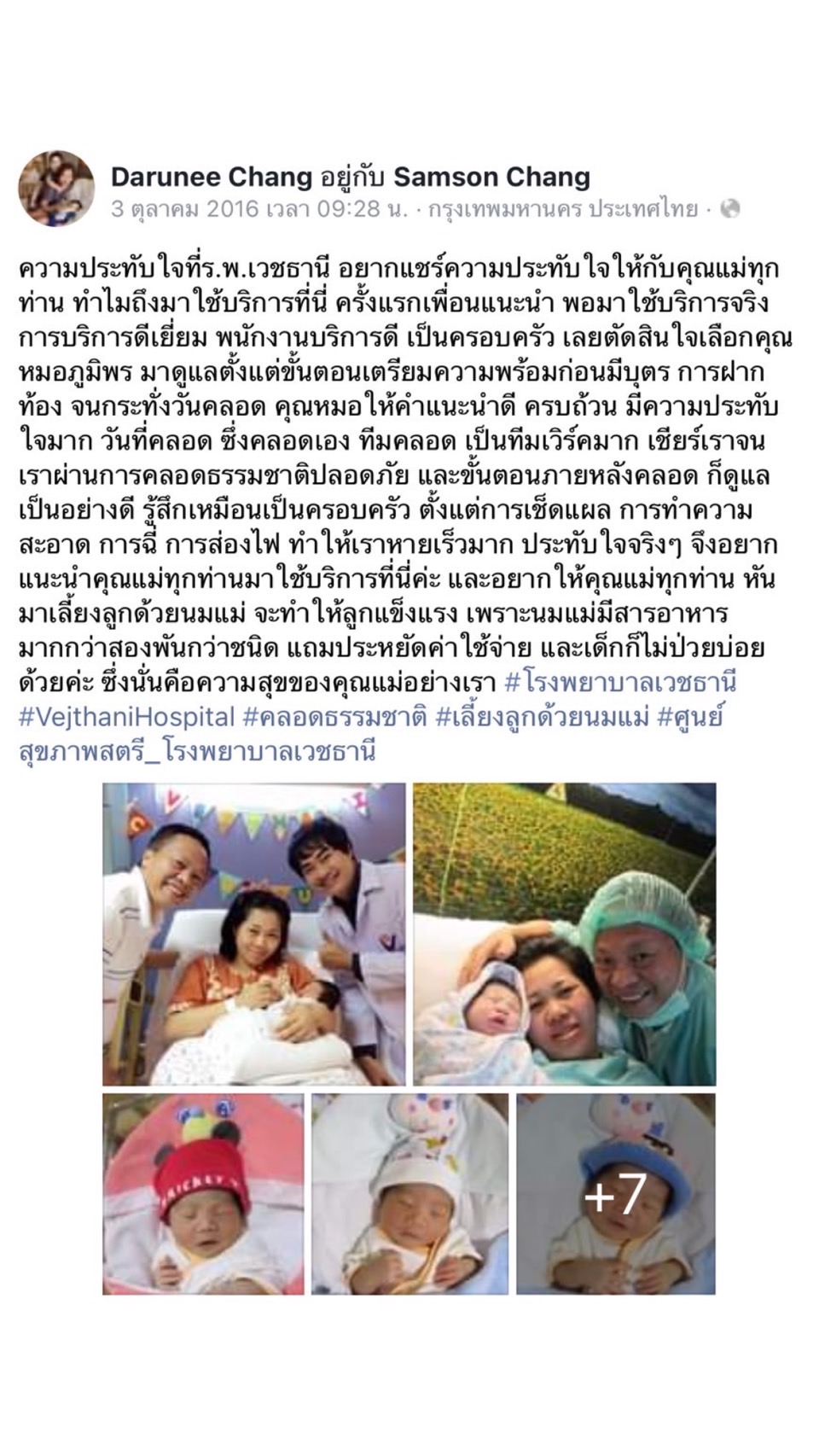Open hashtag #คลอดธรรมชาติ
This screenshot has height=1456, width=819.
pos(334,718)
